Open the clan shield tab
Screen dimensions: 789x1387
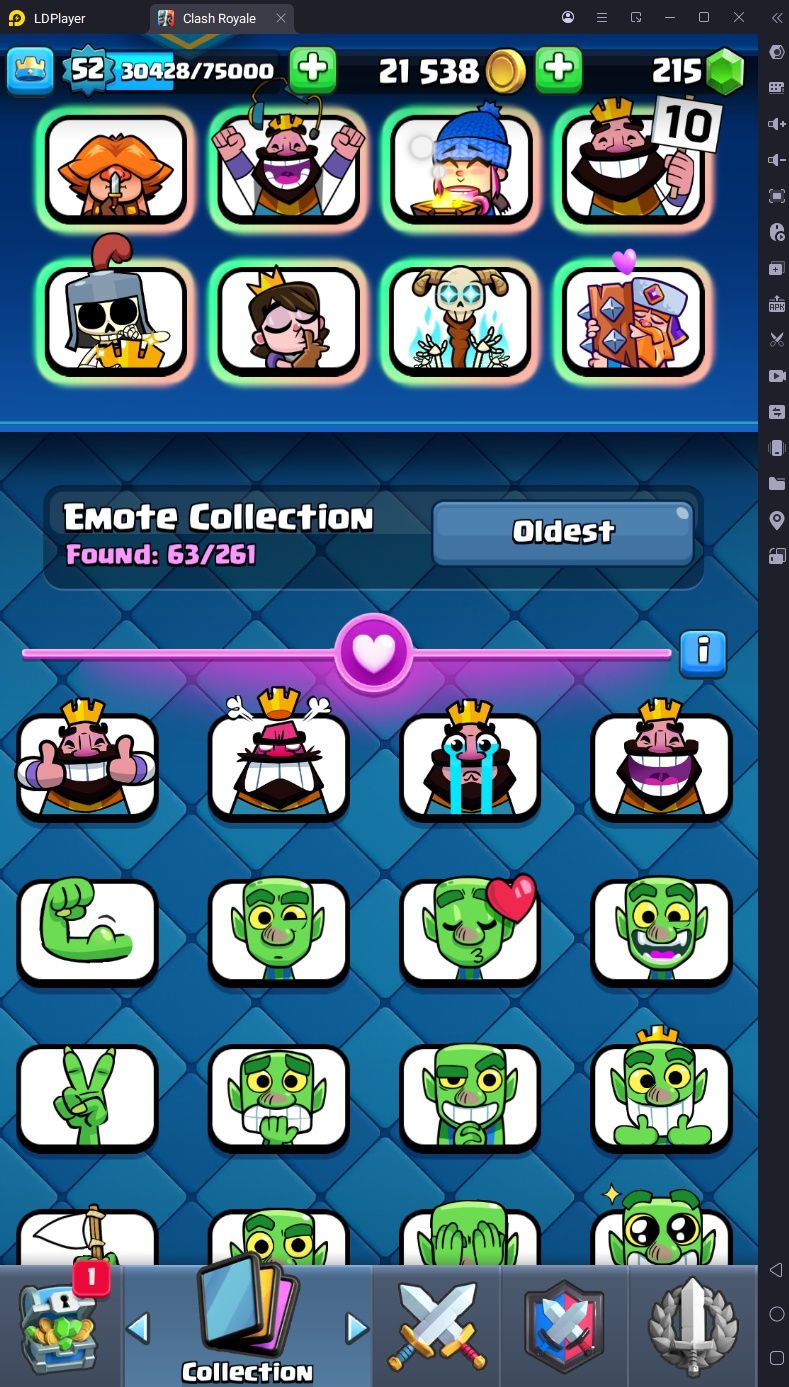point(565,1325)
